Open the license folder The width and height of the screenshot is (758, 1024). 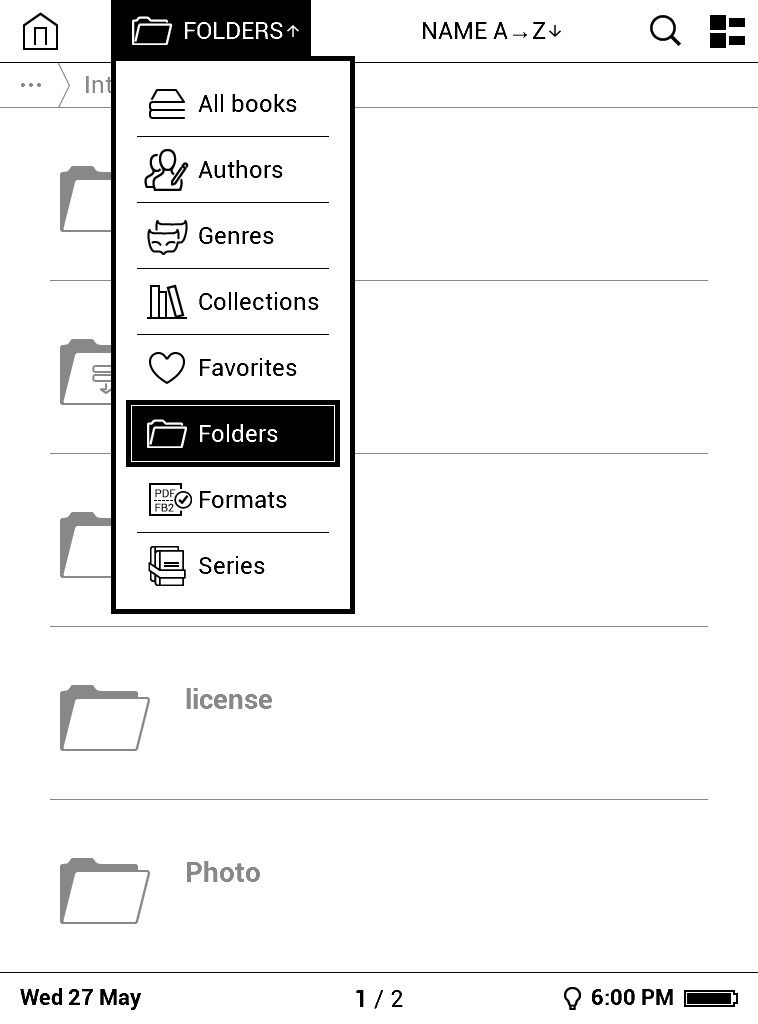(228, 700)
